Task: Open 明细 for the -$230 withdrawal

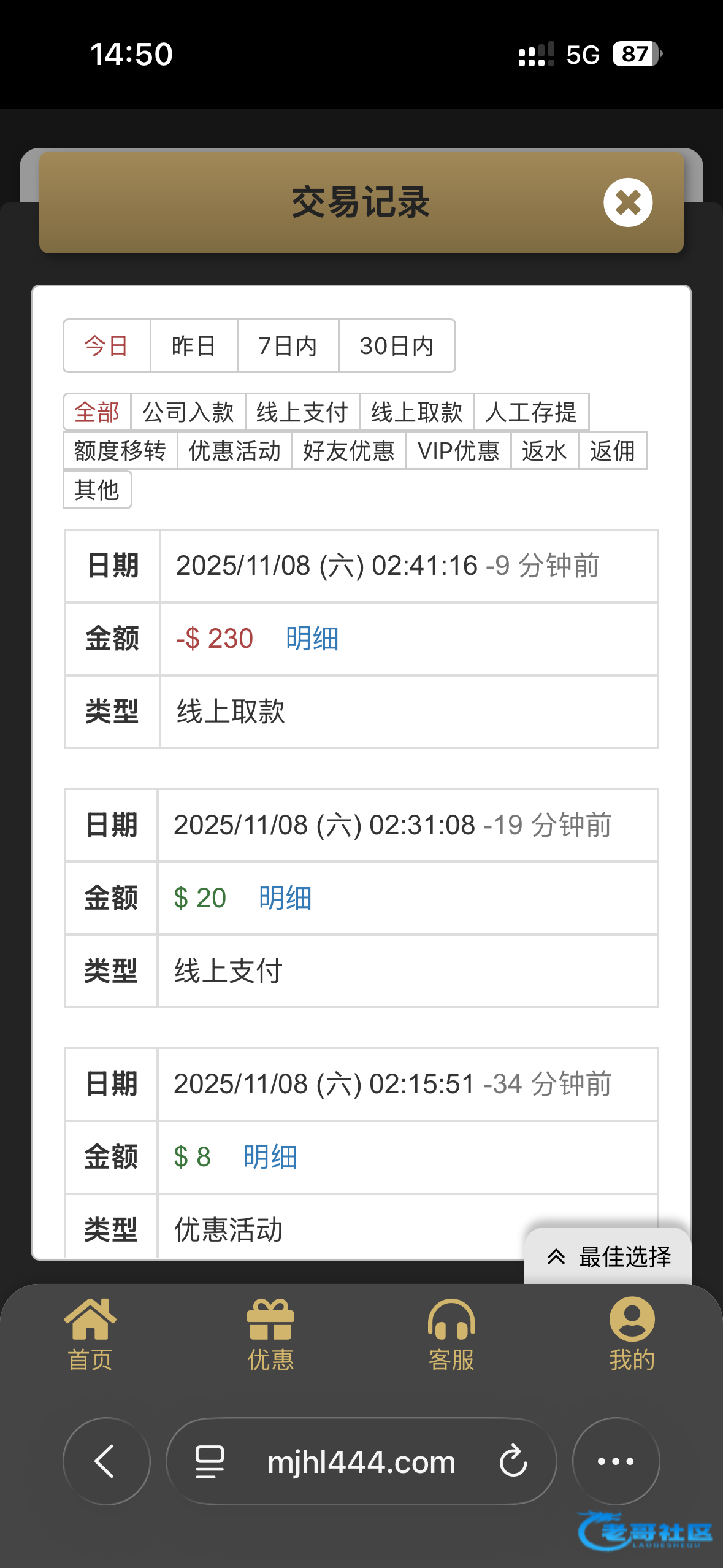Action: (x=312, y=639)
